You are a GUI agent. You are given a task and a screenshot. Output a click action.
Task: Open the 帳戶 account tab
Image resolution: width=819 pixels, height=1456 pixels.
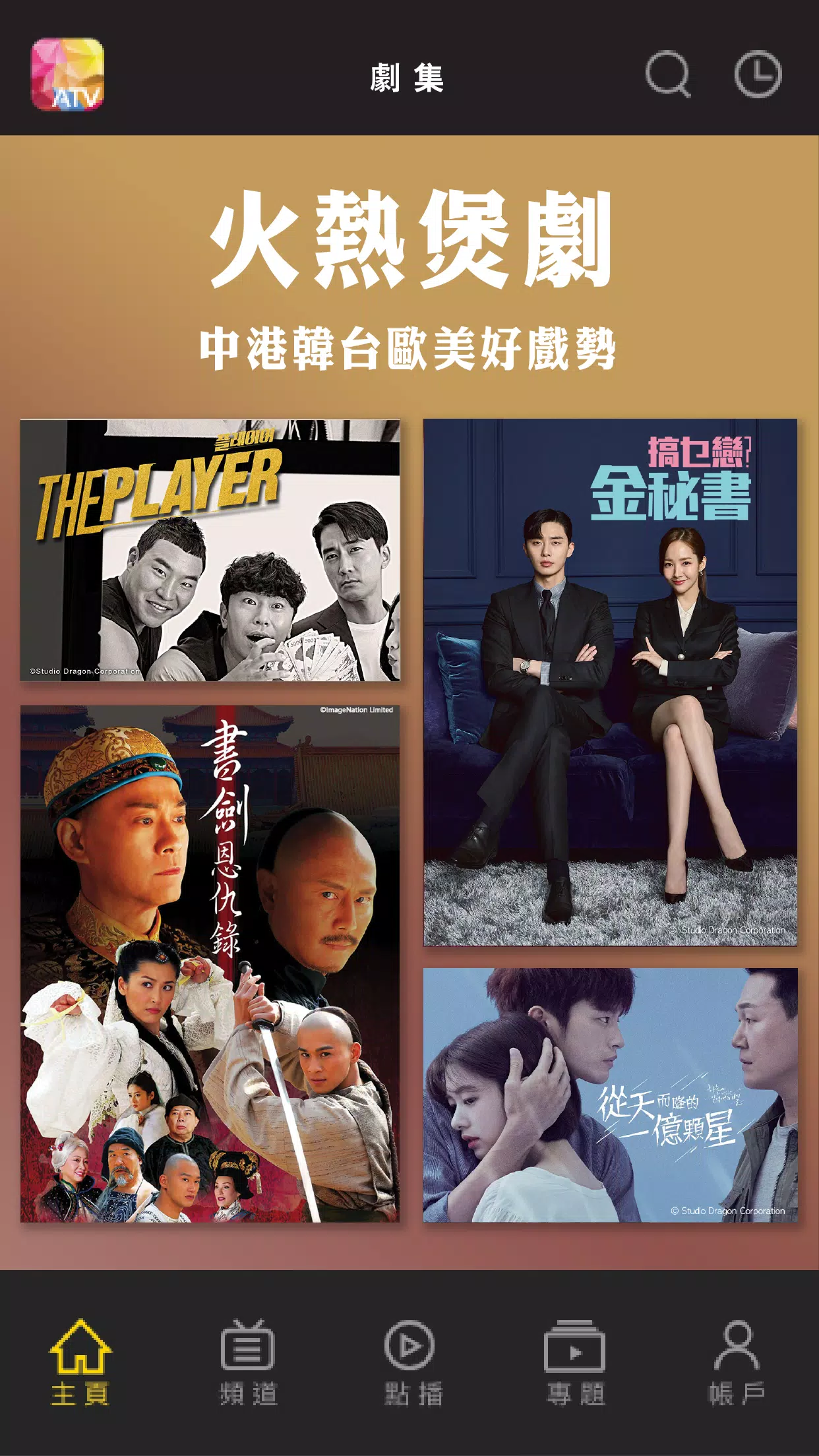pos(737,1362)
